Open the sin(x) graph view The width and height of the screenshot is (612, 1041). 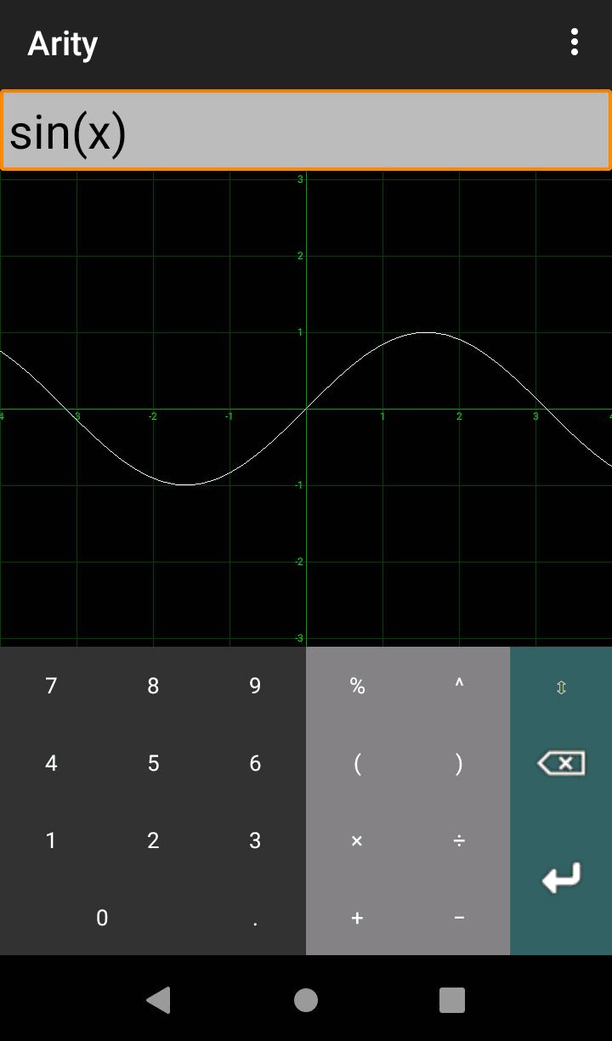pos(305,408)
